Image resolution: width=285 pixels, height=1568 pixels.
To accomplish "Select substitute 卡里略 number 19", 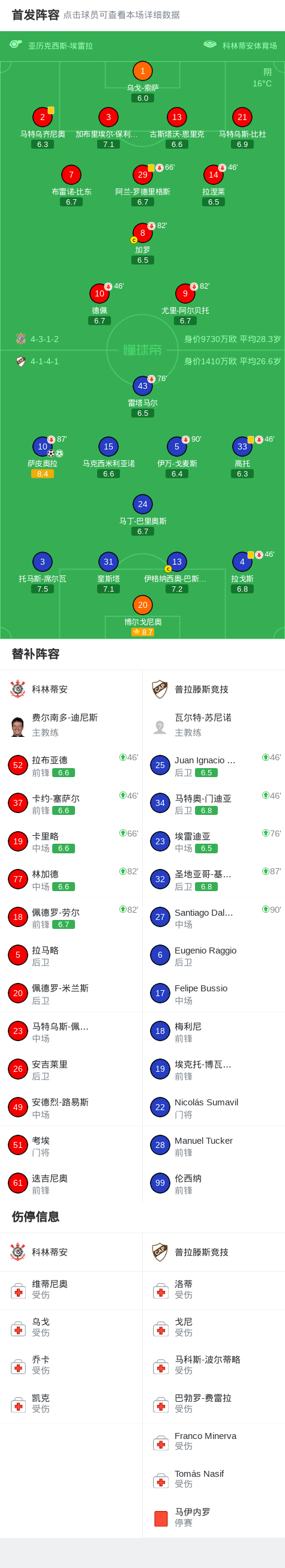I will point(71,841).
